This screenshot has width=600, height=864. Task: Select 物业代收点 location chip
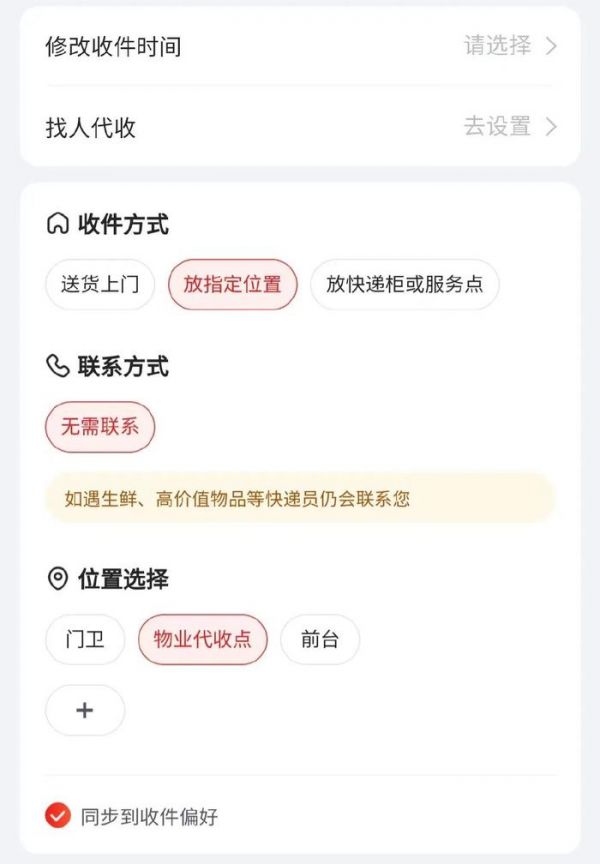pyautogui.click(x=203, y=639)
